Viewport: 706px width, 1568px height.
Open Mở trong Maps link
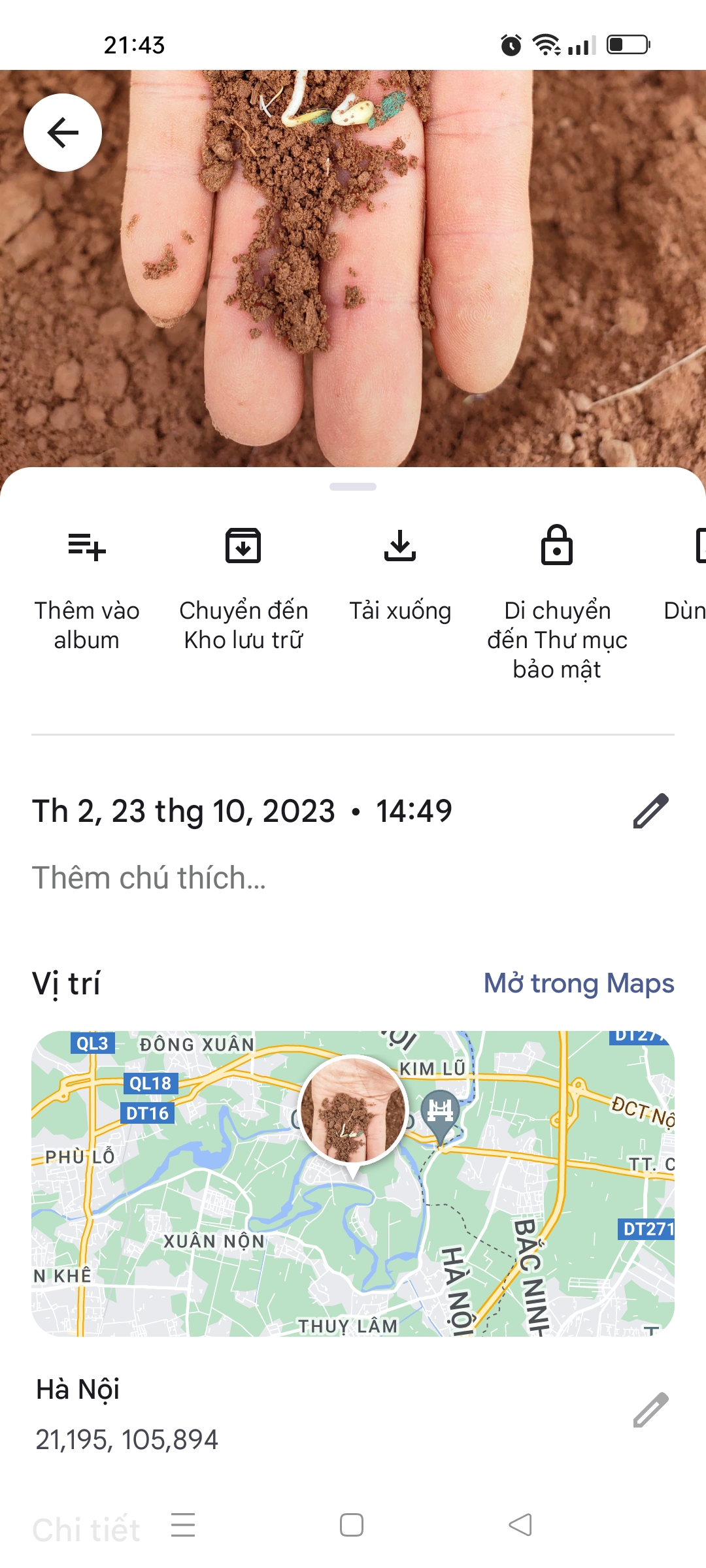(579, 983)
